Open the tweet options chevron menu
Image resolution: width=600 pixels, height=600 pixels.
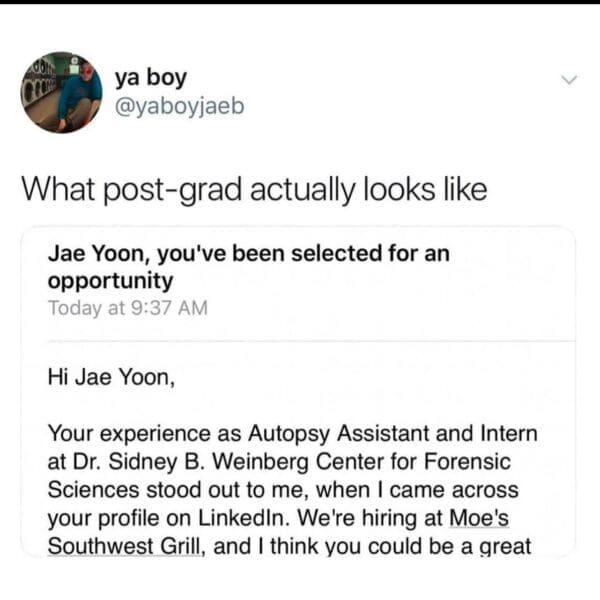(569, 80)
